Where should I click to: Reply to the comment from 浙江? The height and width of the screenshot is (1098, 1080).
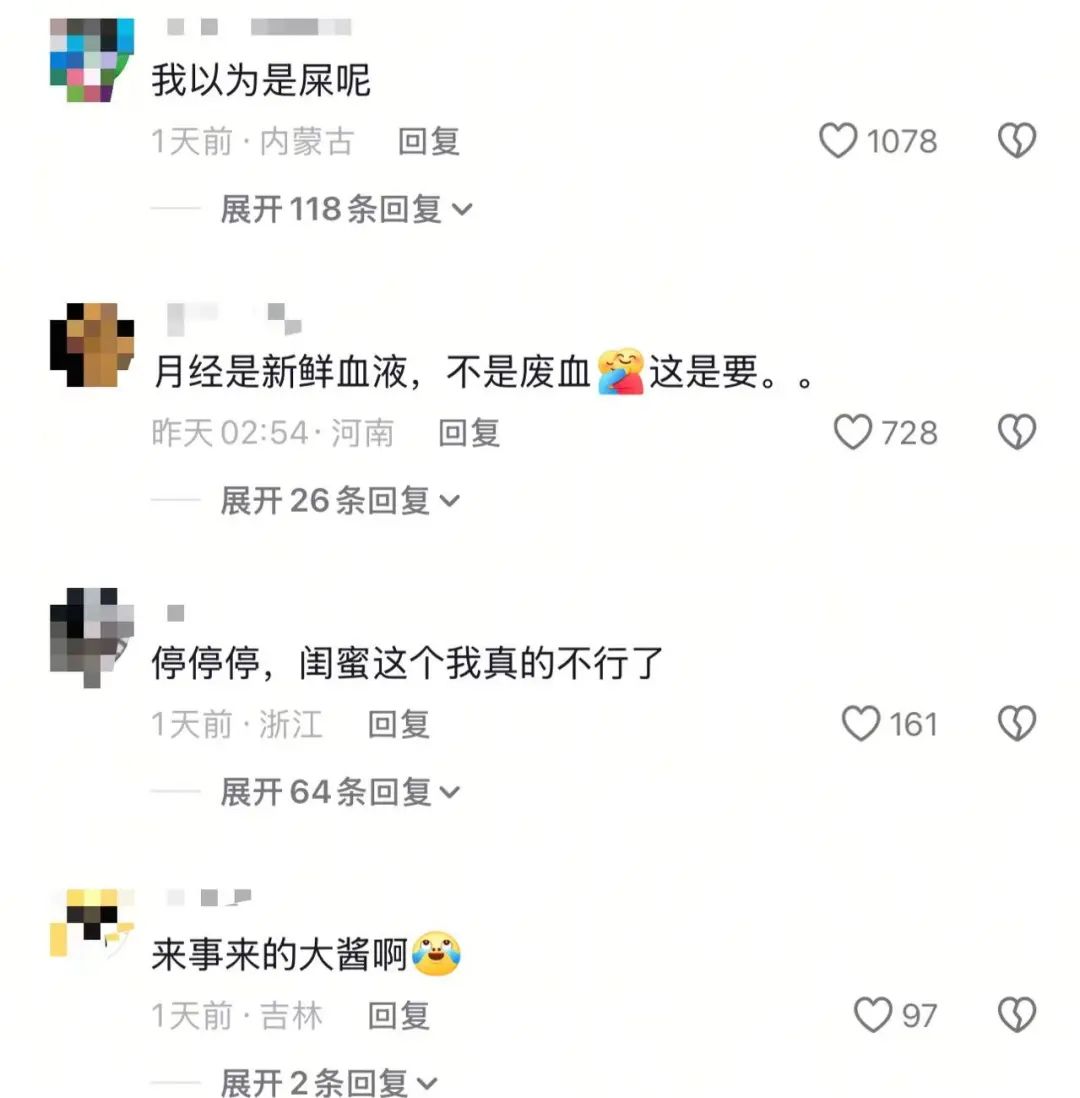pyautogui.click(x=398, y=723)
